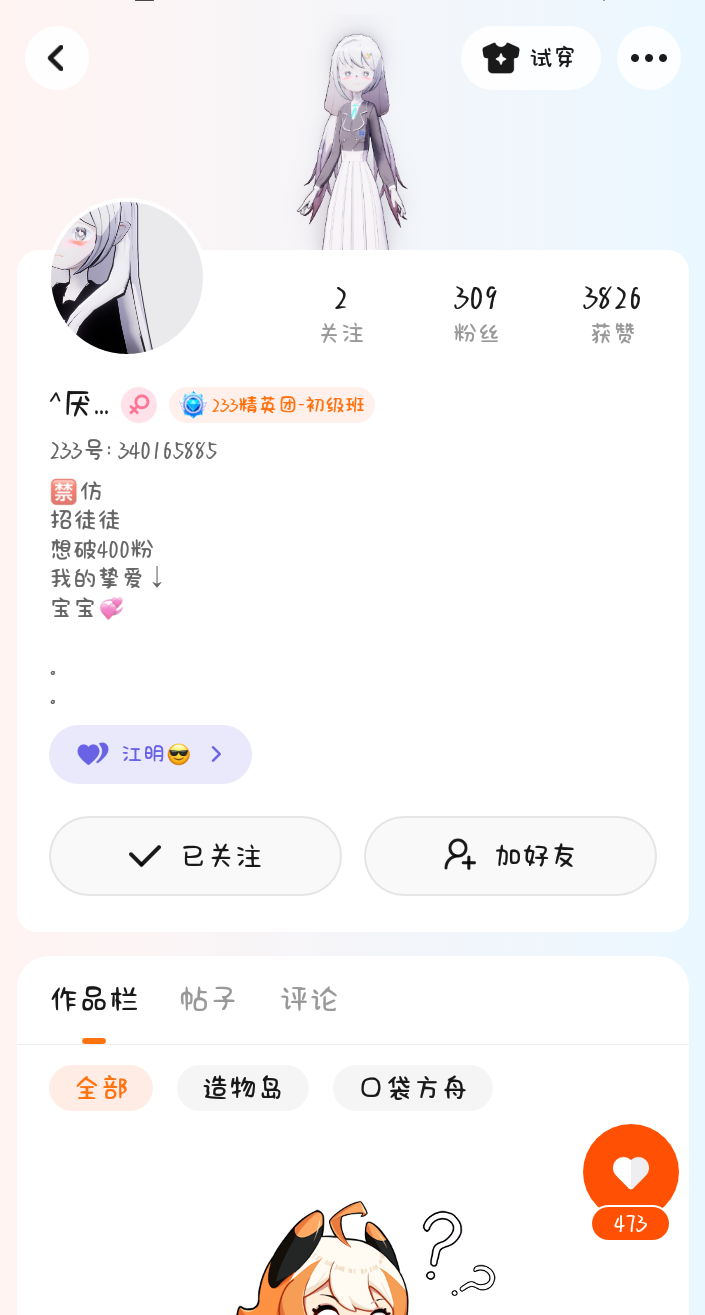Select the 全部 filter chip
Viewport: 705px width, 1315px height.
coord(101,1088)
